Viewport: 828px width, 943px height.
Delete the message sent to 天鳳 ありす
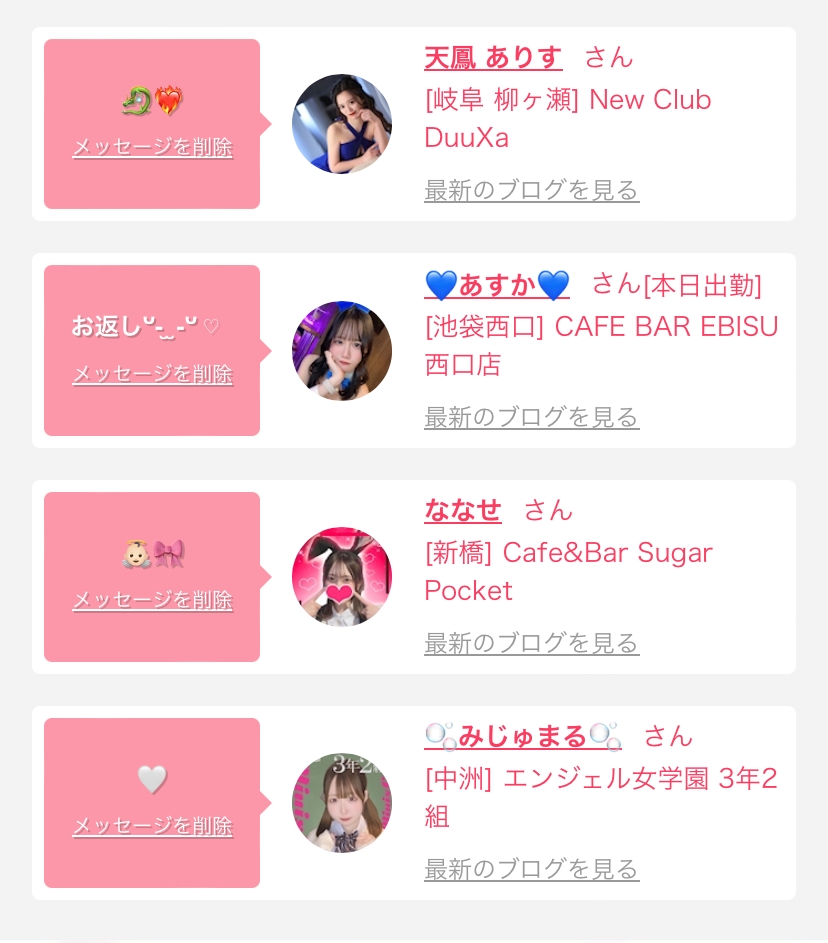point(152,147)
